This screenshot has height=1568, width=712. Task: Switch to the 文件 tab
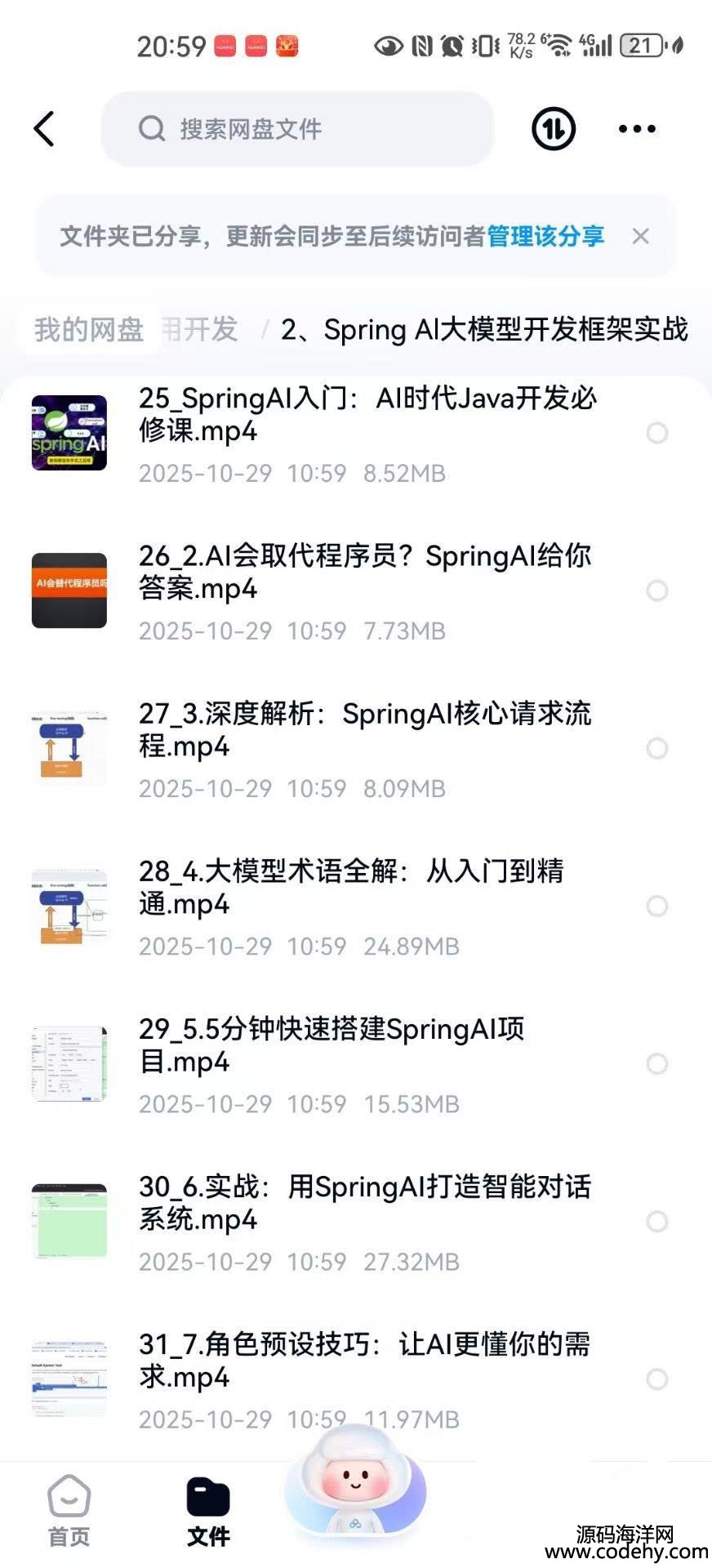208,1511
